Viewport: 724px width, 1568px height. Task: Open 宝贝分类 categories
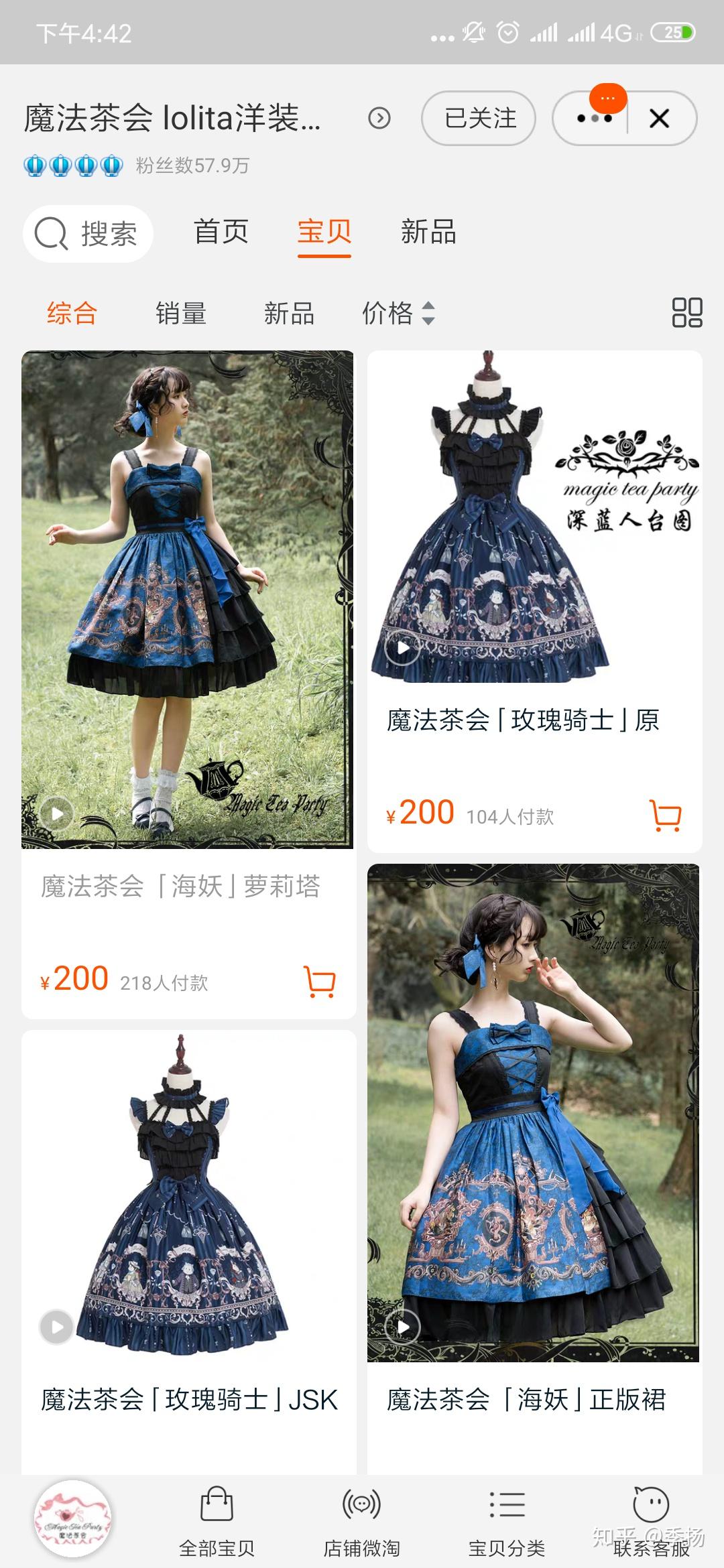507,1522
